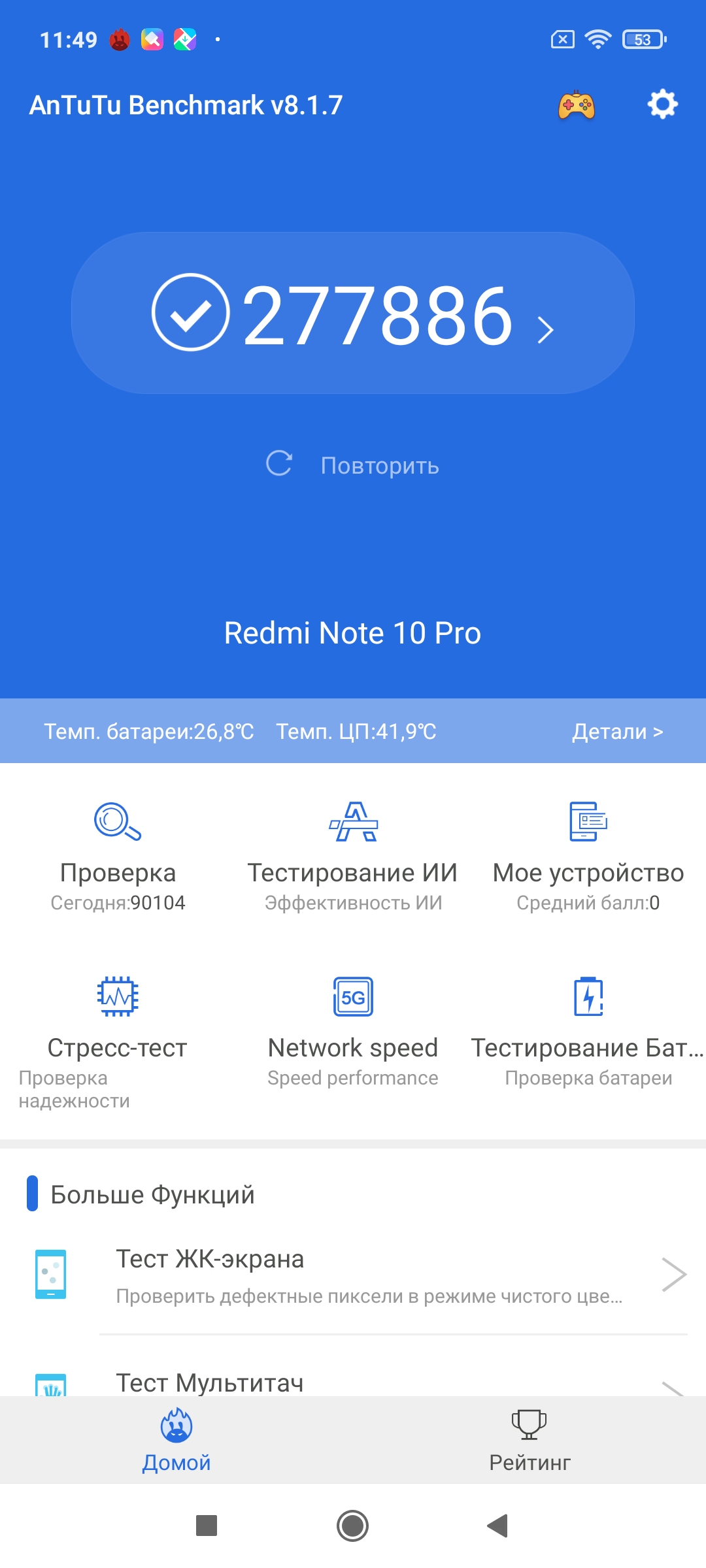Go back with the system back button
Viewport: 706px width, 1568px height.
pyautogui.click(x=498, y=1526)
